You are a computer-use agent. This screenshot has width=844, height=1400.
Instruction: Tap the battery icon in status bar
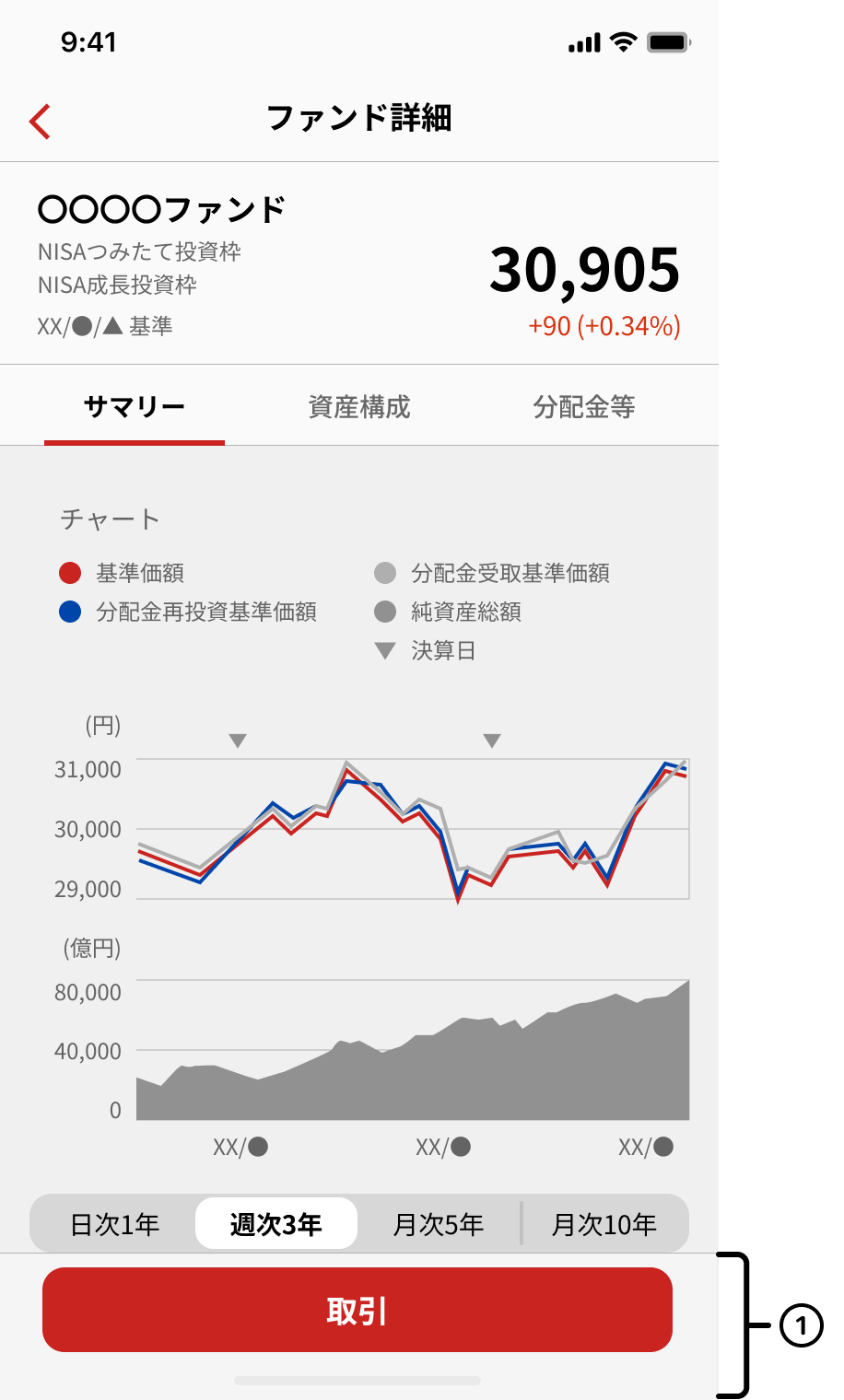pyautogui.click(x=667, y=41)
